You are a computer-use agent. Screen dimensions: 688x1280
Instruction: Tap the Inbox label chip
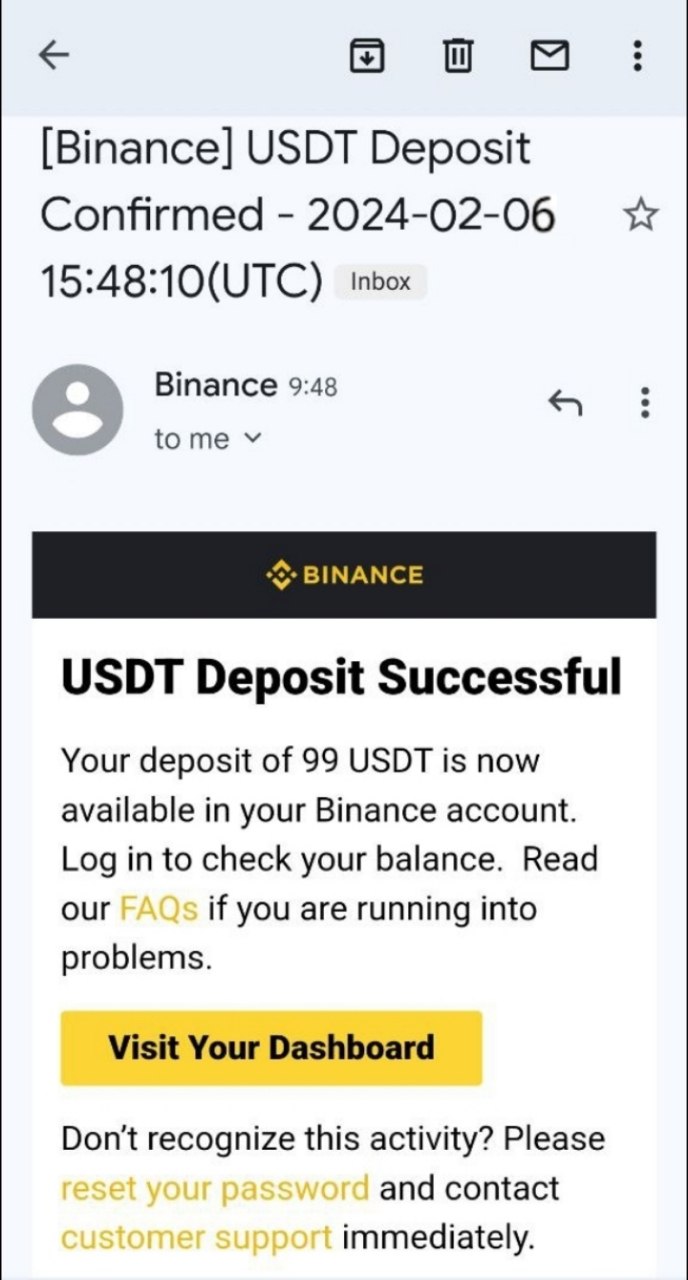point(380,282)
